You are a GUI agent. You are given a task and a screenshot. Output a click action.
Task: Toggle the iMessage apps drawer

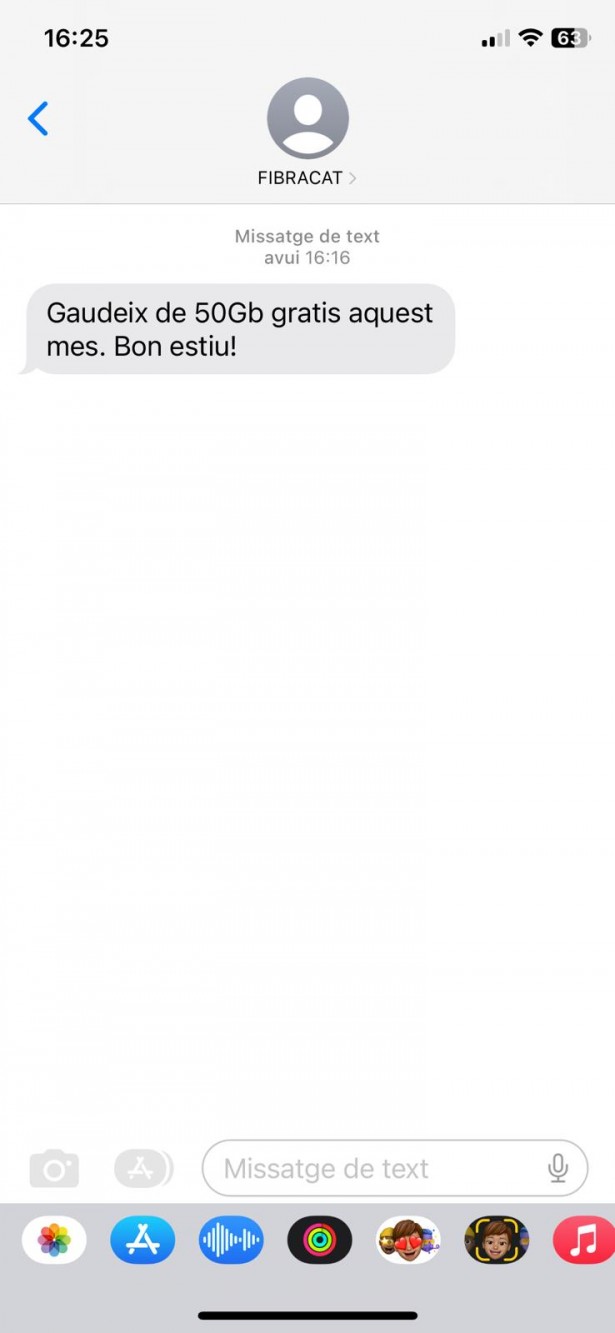pos(143,1168)
